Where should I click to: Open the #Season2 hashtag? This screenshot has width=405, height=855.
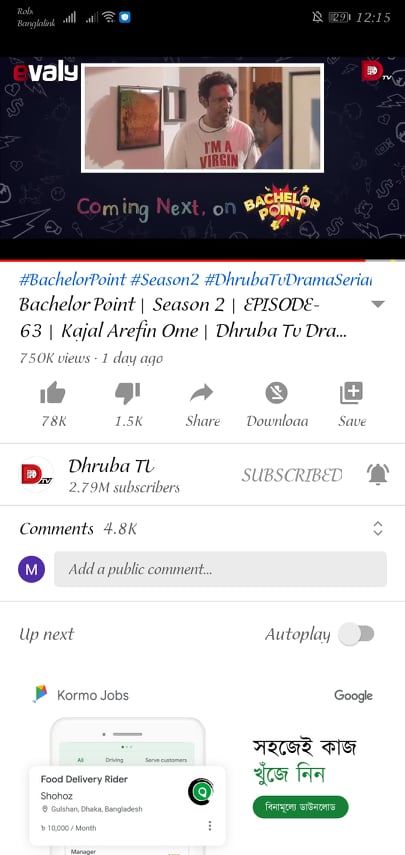coord(165,280)
